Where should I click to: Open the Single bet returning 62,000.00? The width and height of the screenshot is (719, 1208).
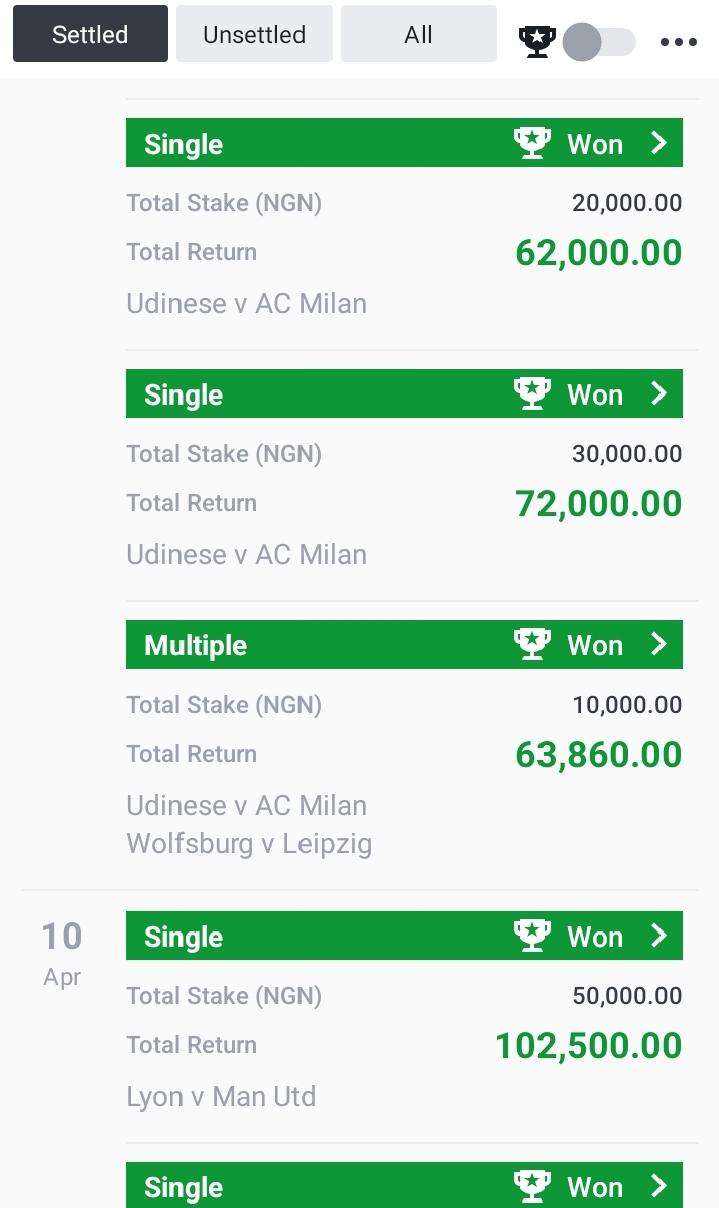pyautogui.click(x=404, y=143)
